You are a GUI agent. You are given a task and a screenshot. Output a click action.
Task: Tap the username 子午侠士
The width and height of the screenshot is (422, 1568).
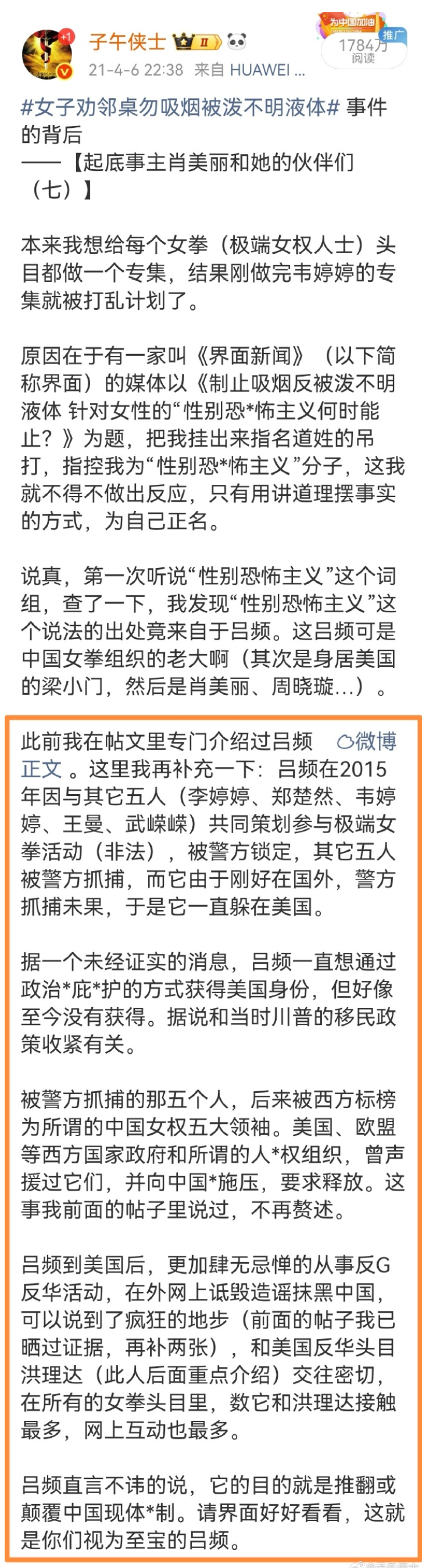(127, 41)
